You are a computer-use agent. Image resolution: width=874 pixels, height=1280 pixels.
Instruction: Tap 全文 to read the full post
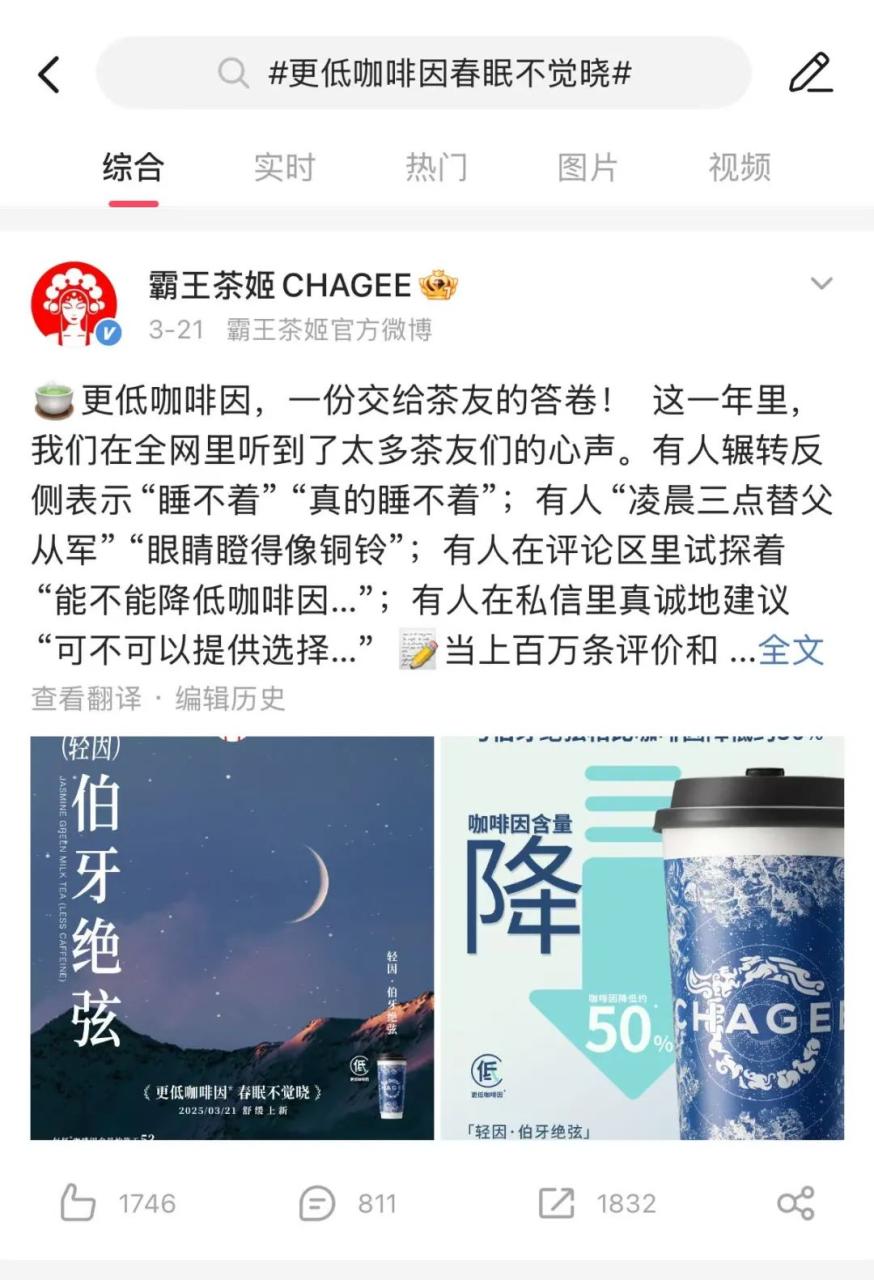click(791, 651)
